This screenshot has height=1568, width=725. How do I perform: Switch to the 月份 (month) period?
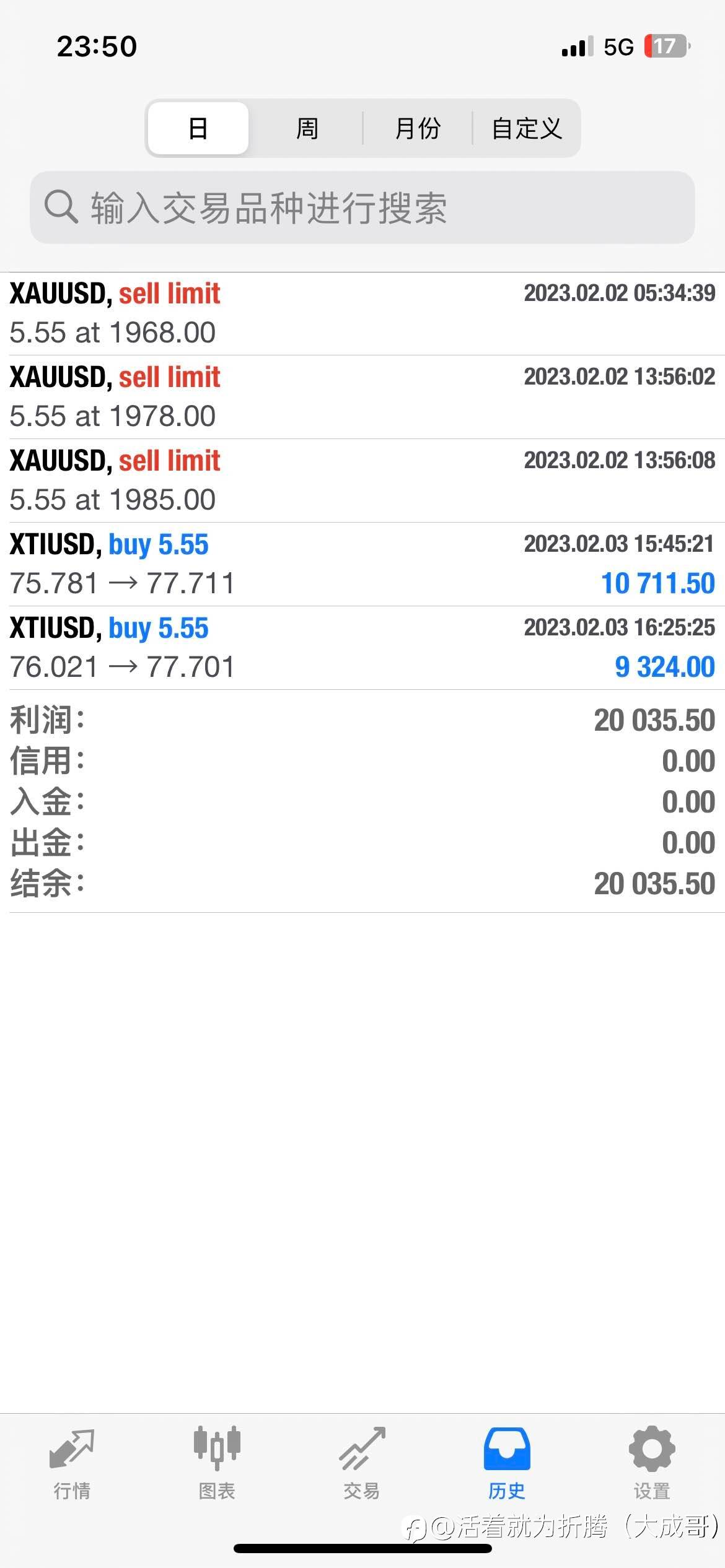[418, 128]
